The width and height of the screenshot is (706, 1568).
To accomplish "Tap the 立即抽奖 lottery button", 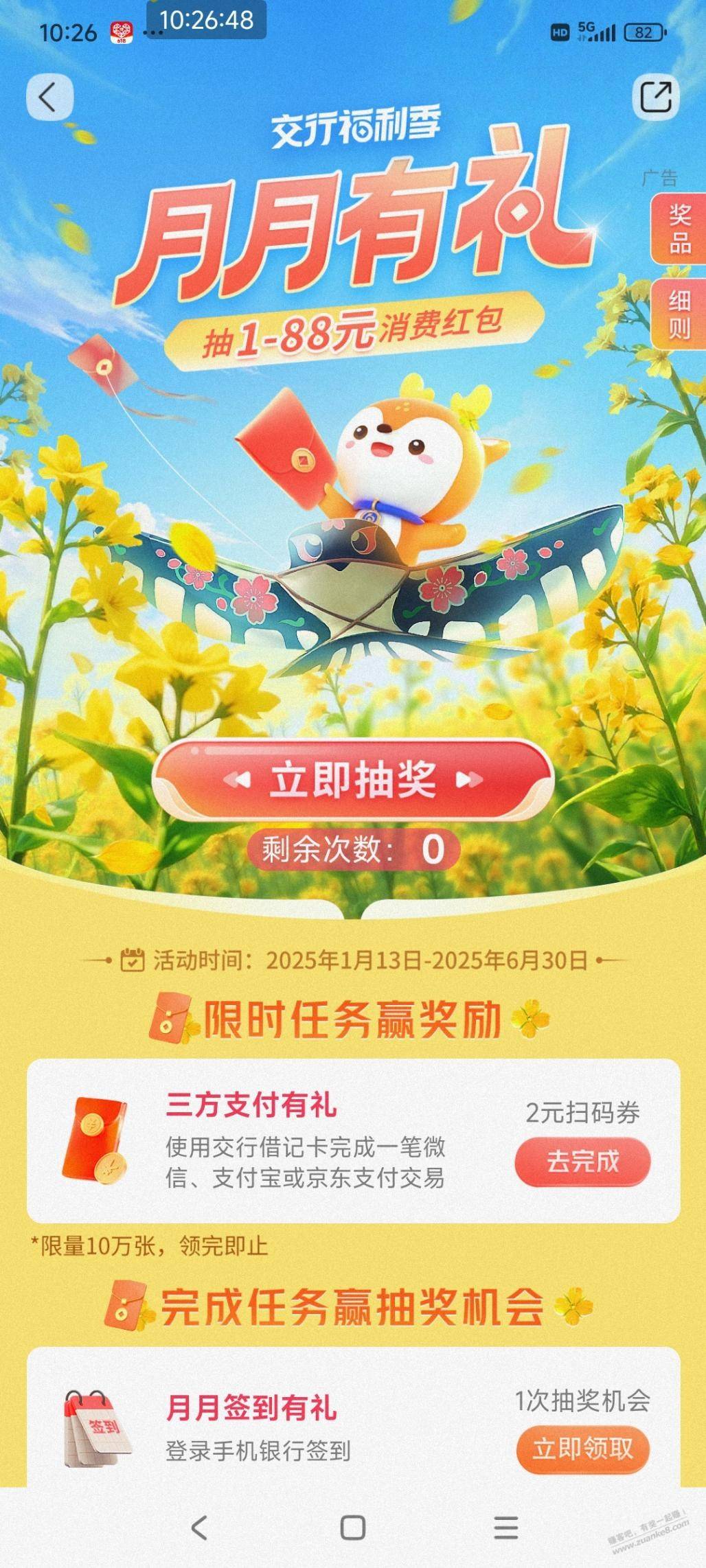I will pyautogui.click(x=353, y=780).
